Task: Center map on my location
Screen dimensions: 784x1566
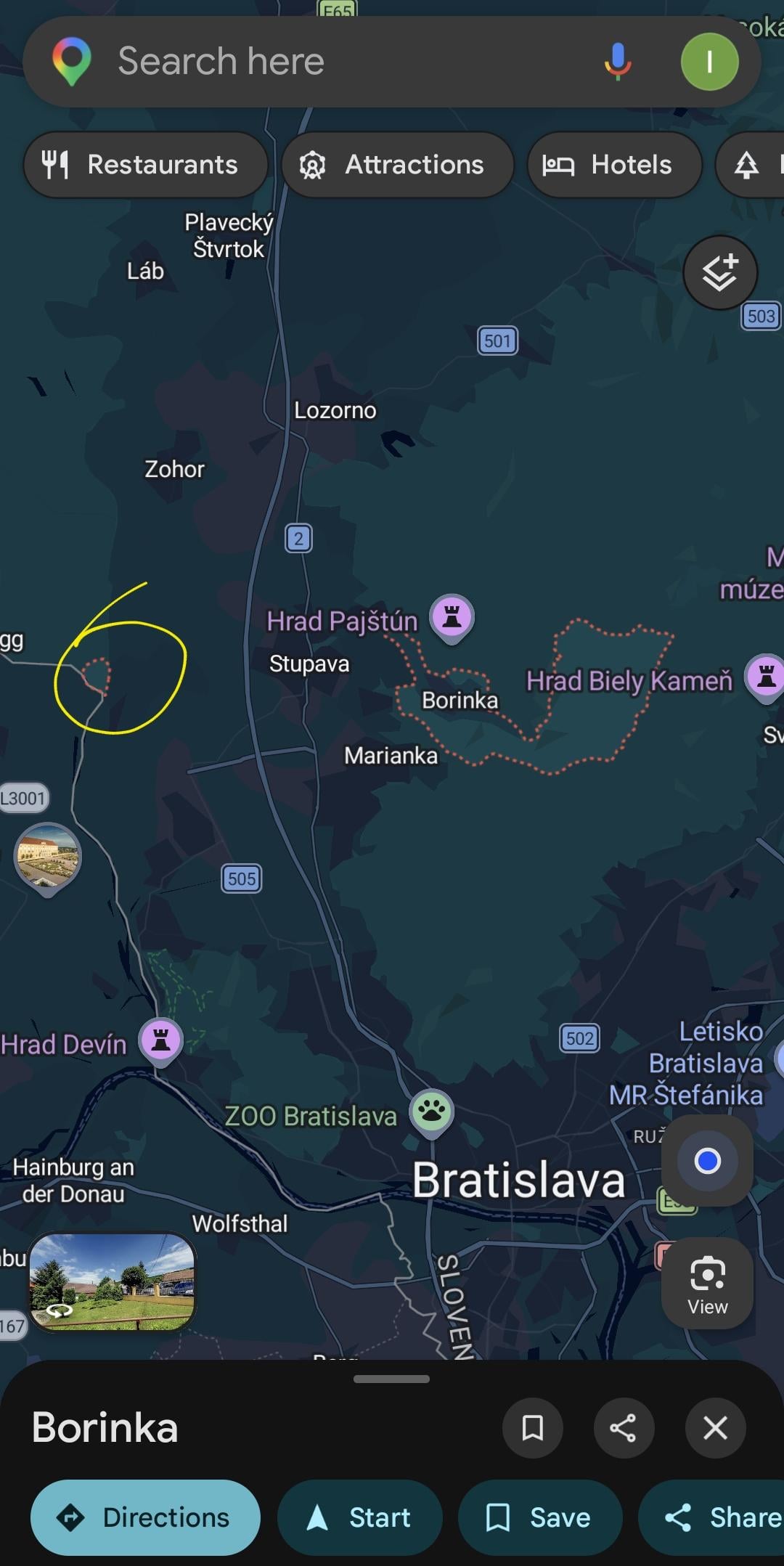Action: (x=707, y=1161)
